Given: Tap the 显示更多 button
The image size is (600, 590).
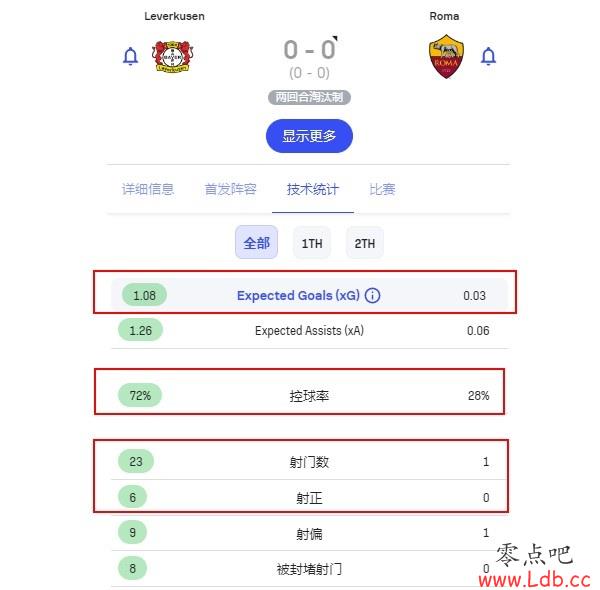Looking at the screenshot, I should (309, 135).
